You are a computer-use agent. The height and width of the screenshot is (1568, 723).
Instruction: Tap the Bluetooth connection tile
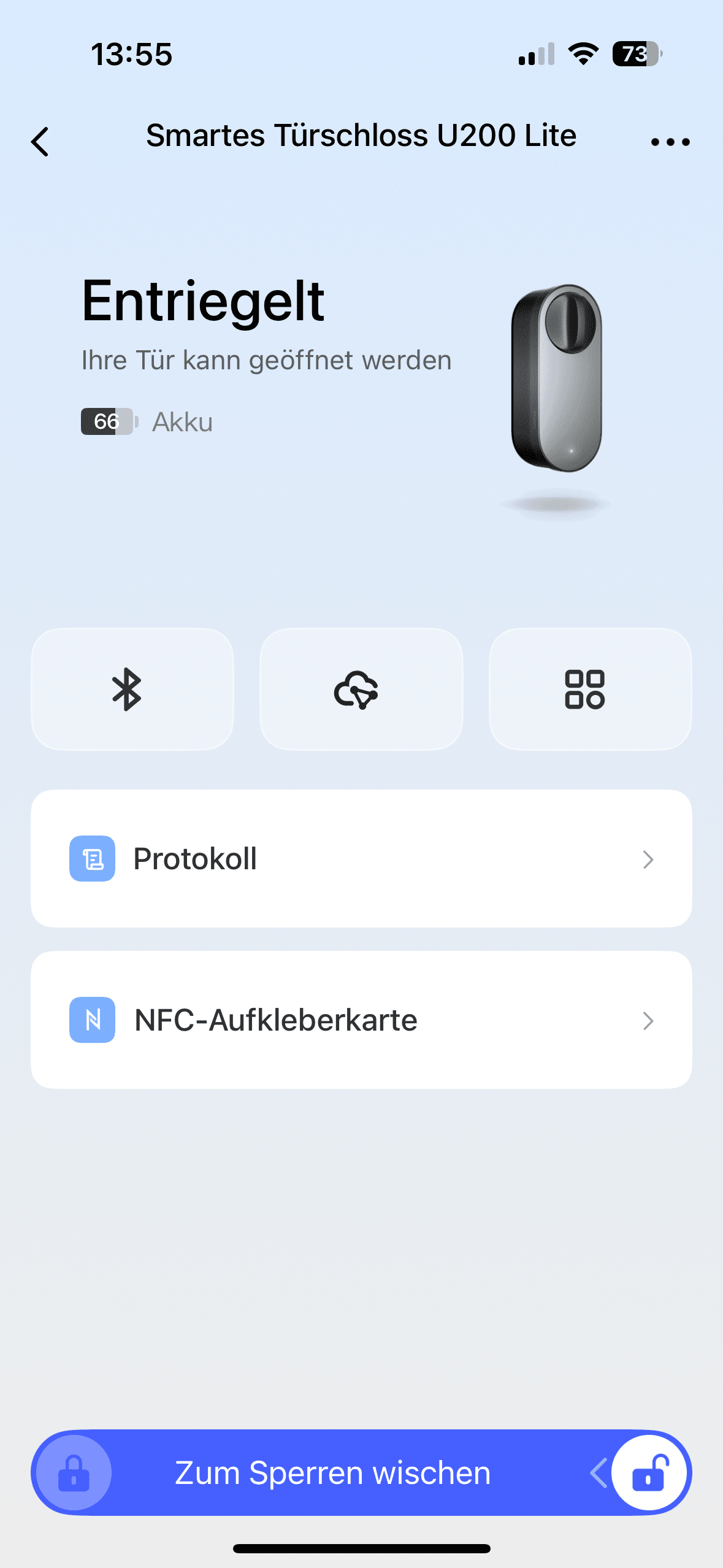[132, 689]
